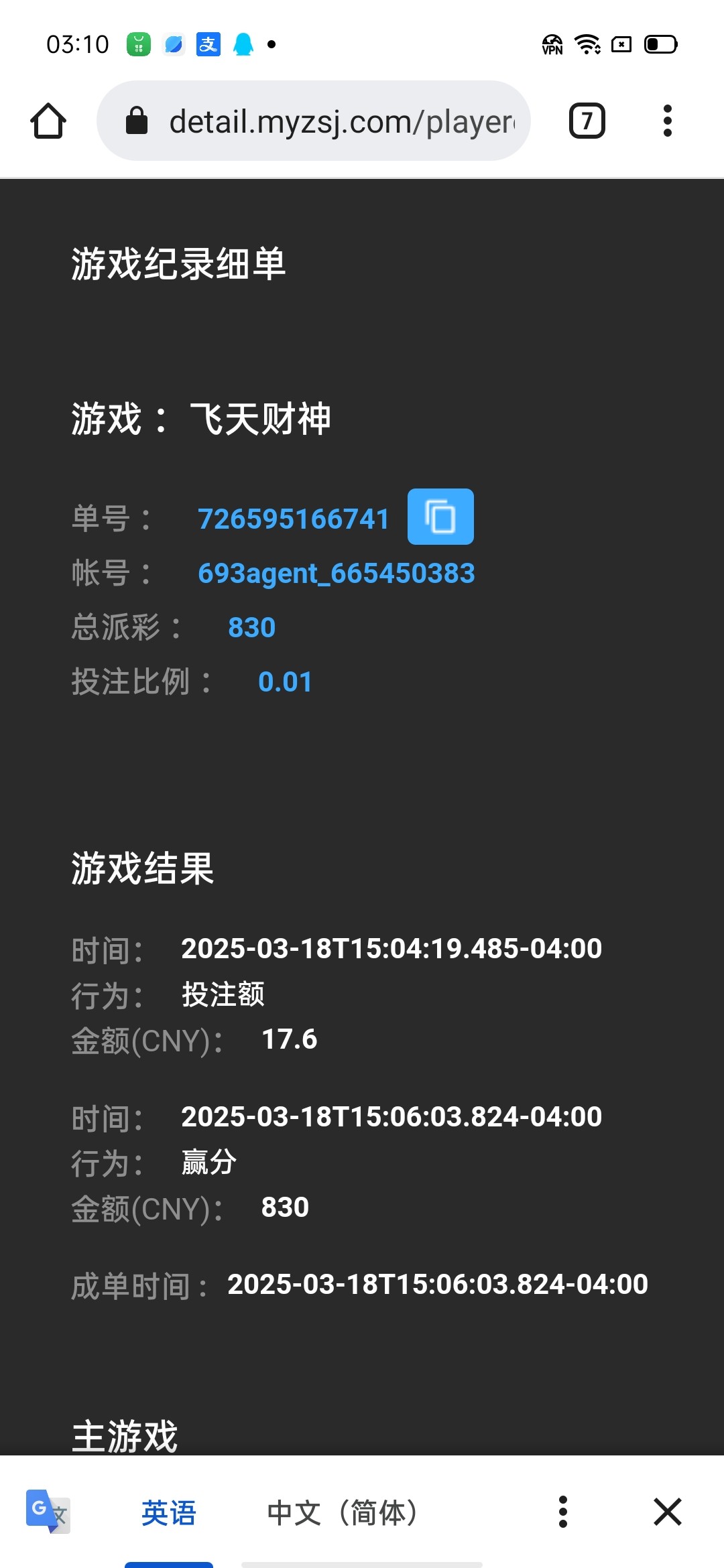Open translate bar more options
The image size is (724, 1568).
click(x=563, y=1512)
